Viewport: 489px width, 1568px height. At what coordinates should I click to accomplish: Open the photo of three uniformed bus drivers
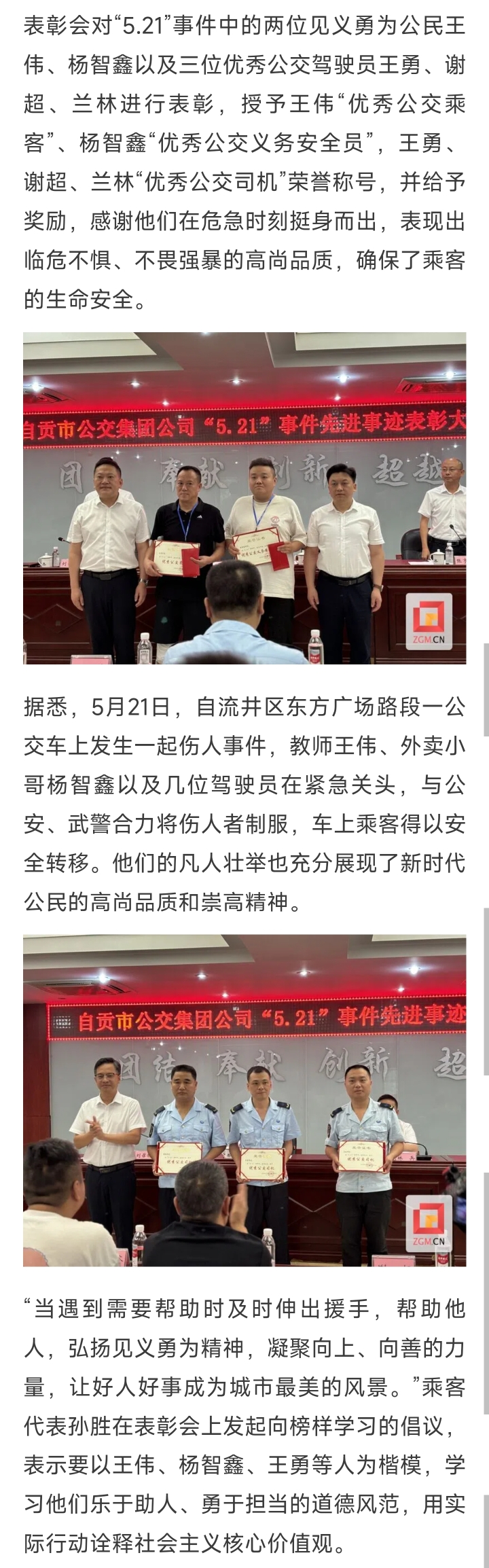coord(244,1100)
